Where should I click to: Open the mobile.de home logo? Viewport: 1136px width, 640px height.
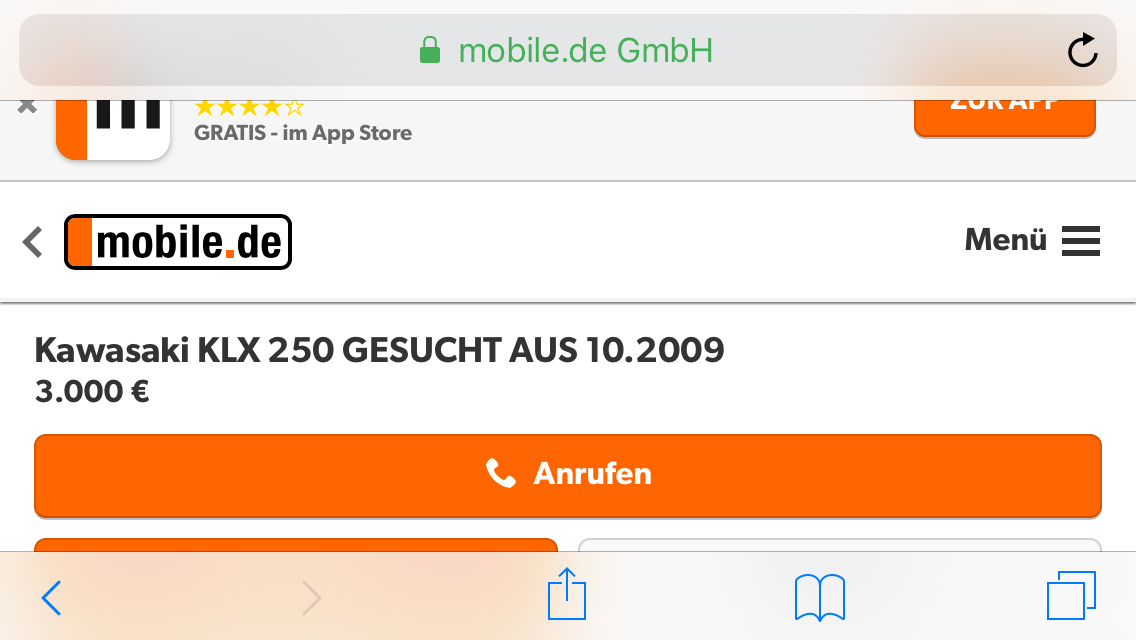click(x=178, y=242)
